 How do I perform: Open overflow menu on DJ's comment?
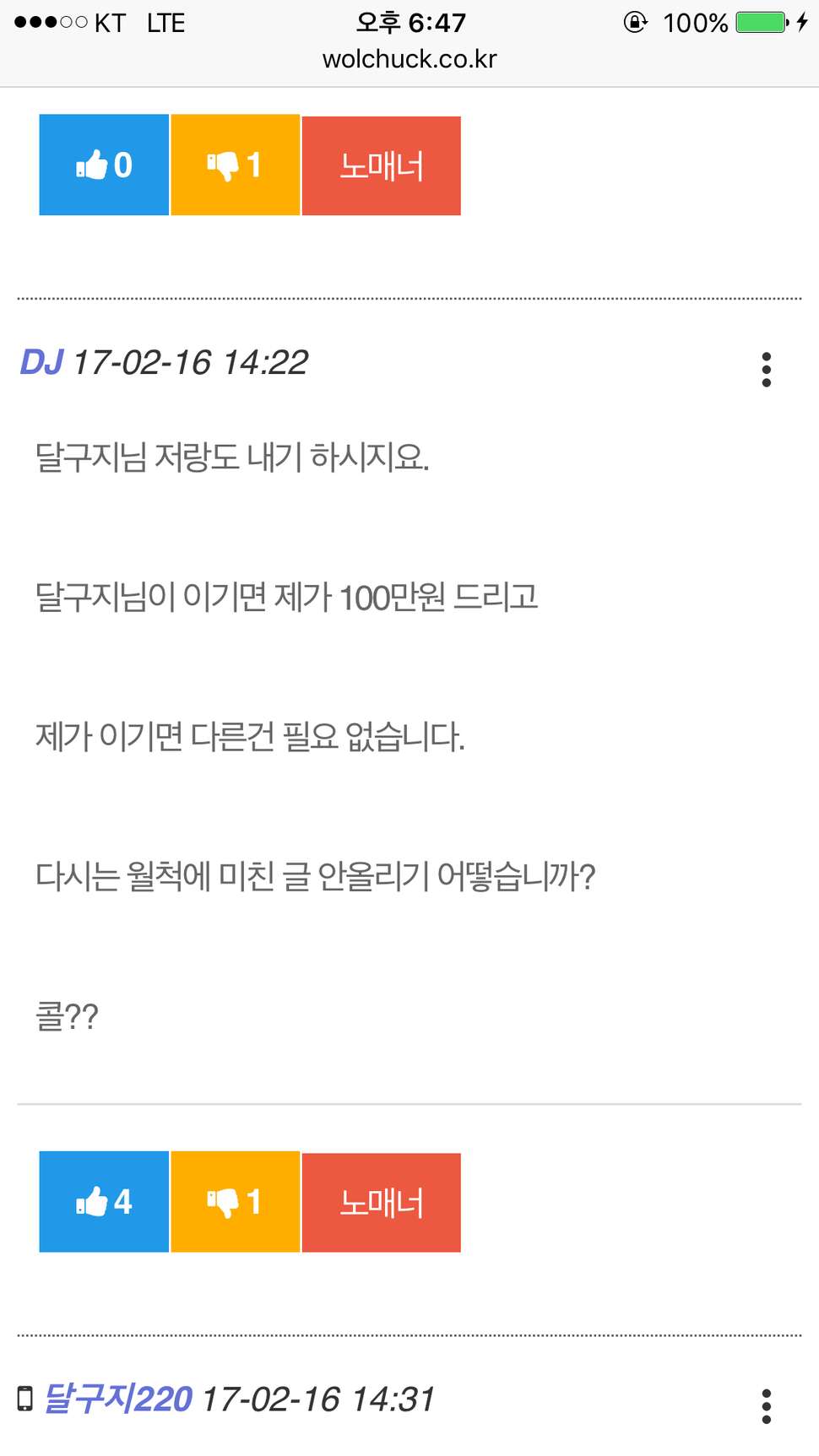766,370
